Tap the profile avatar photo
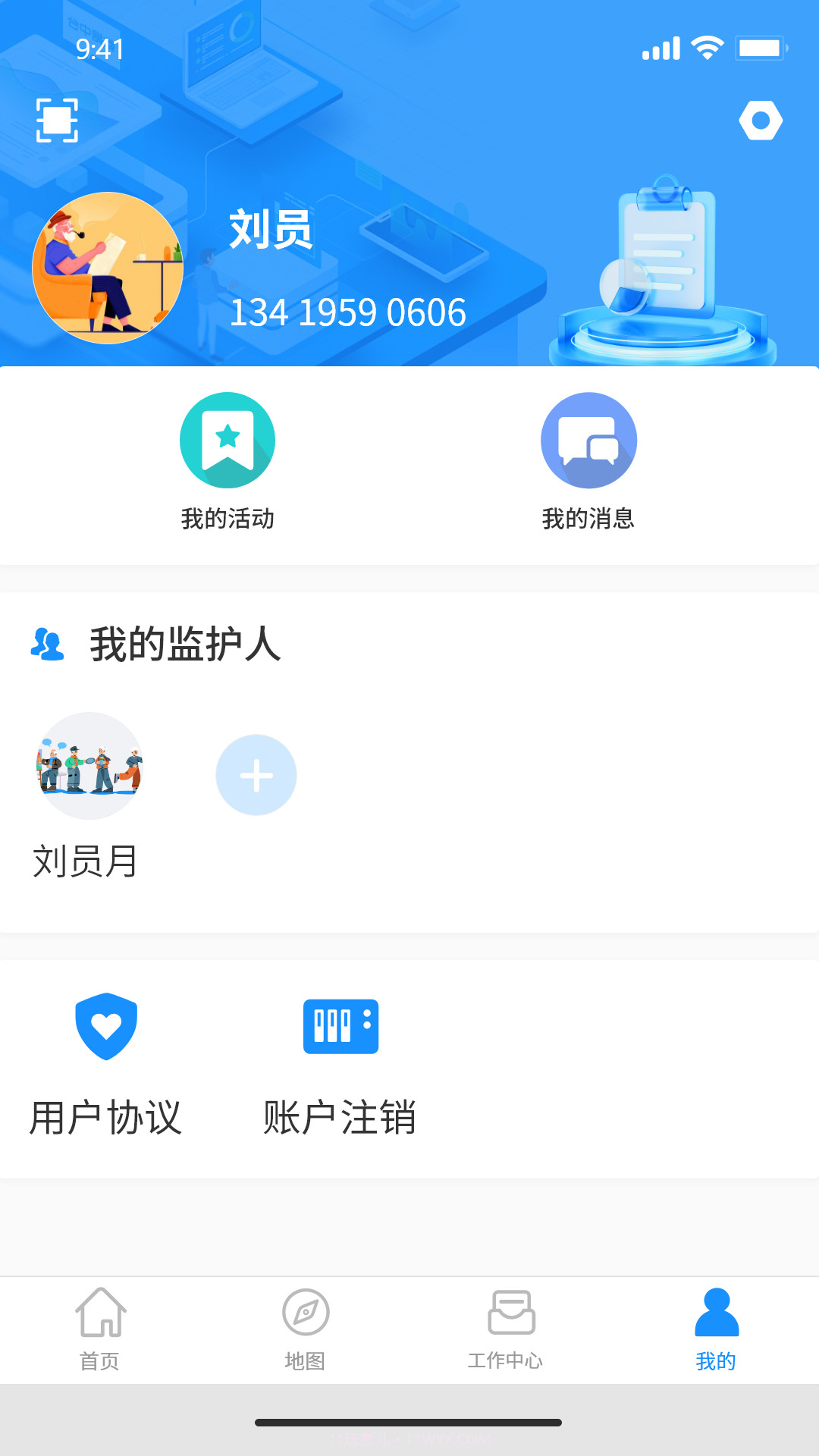The image size is (819, 1456). (x=108, y=269)
